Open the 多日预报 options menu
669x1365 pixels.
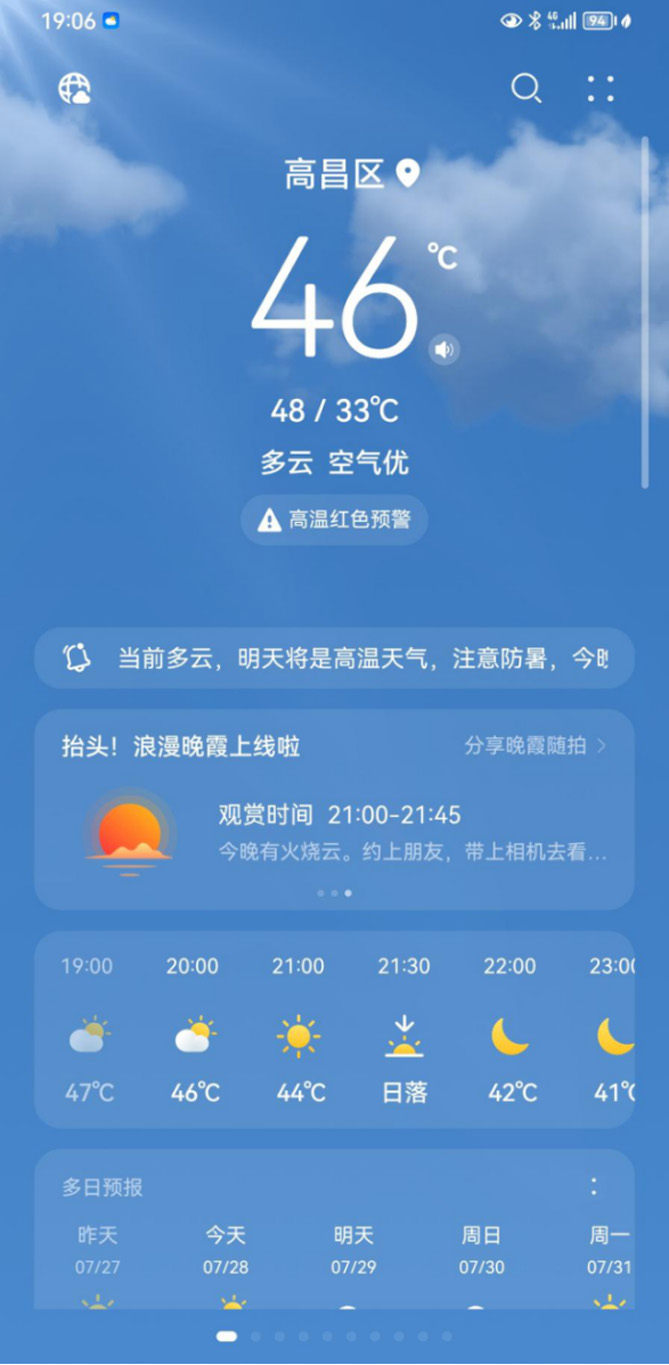pos(594,1187)
